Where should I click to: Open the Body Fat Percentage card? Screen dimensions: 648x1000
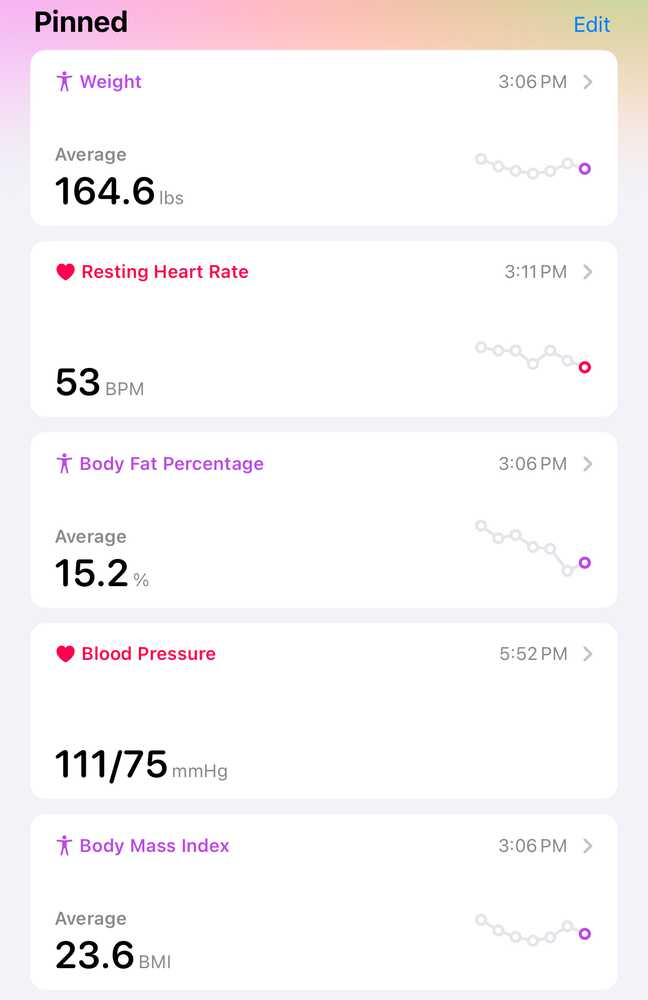(323, 520)
